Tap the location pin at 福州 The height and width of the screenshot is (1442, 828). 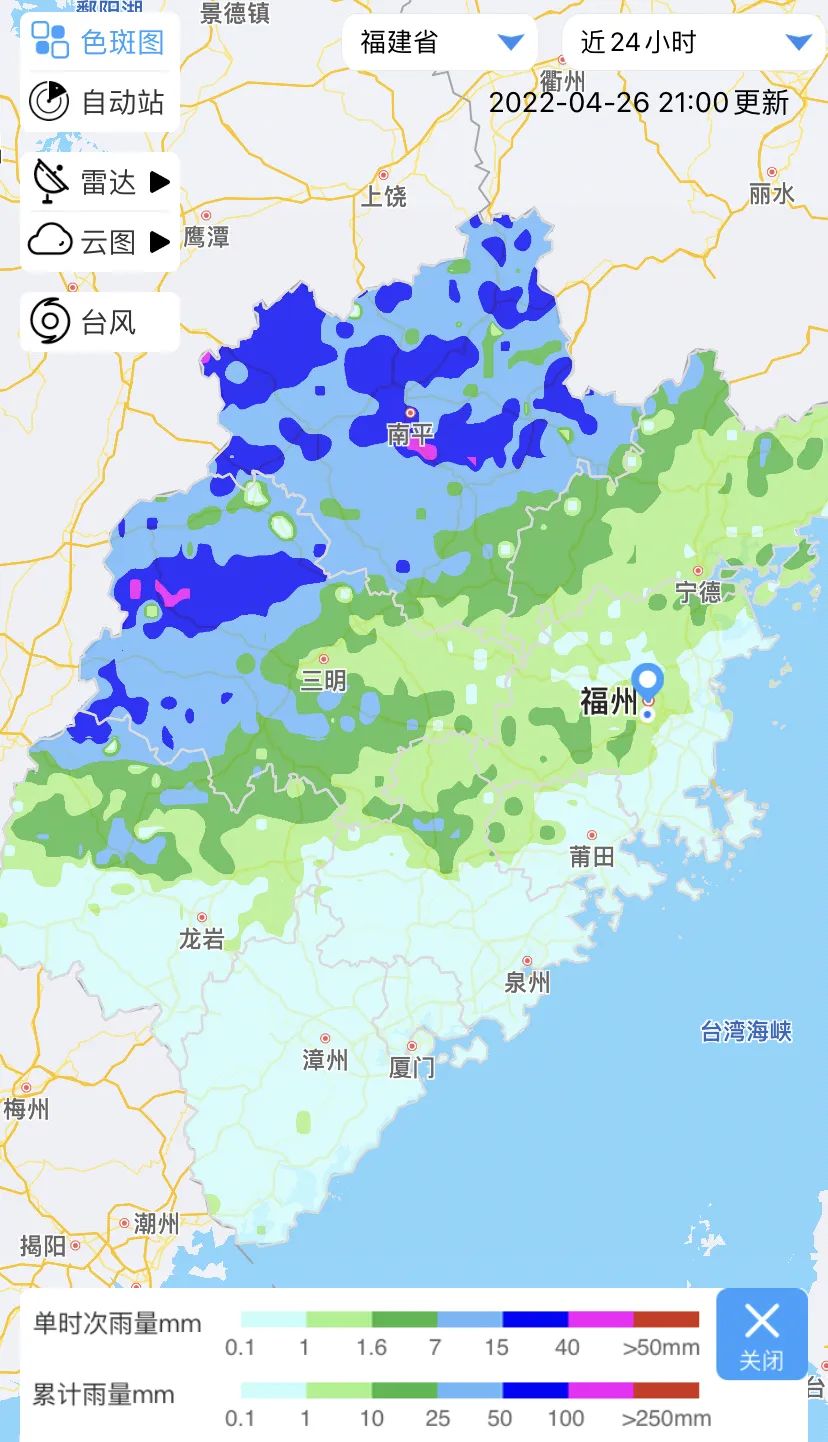649,684
